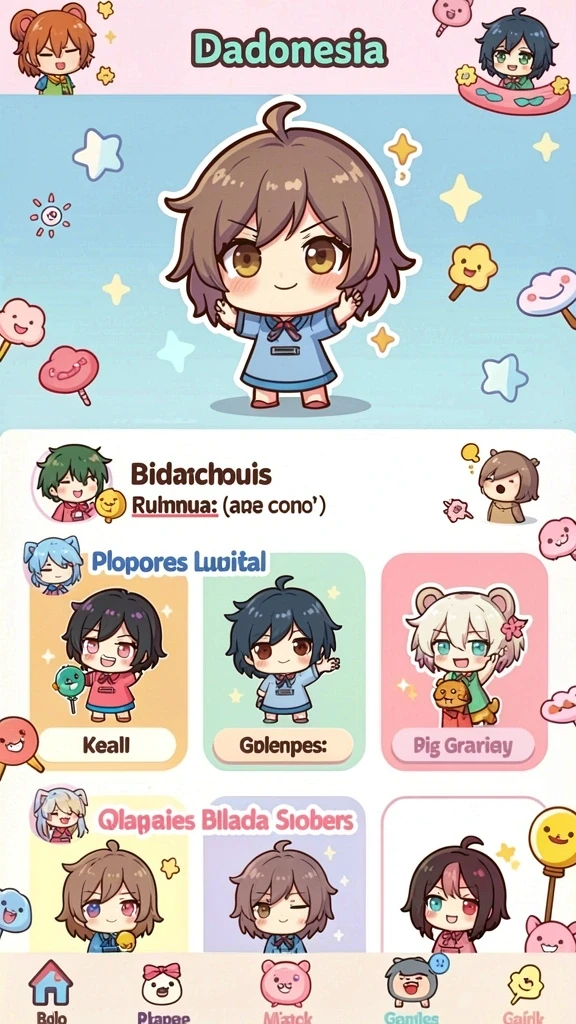
Task: Tap the Big Grariey button
Action: [x=463, y=745]
